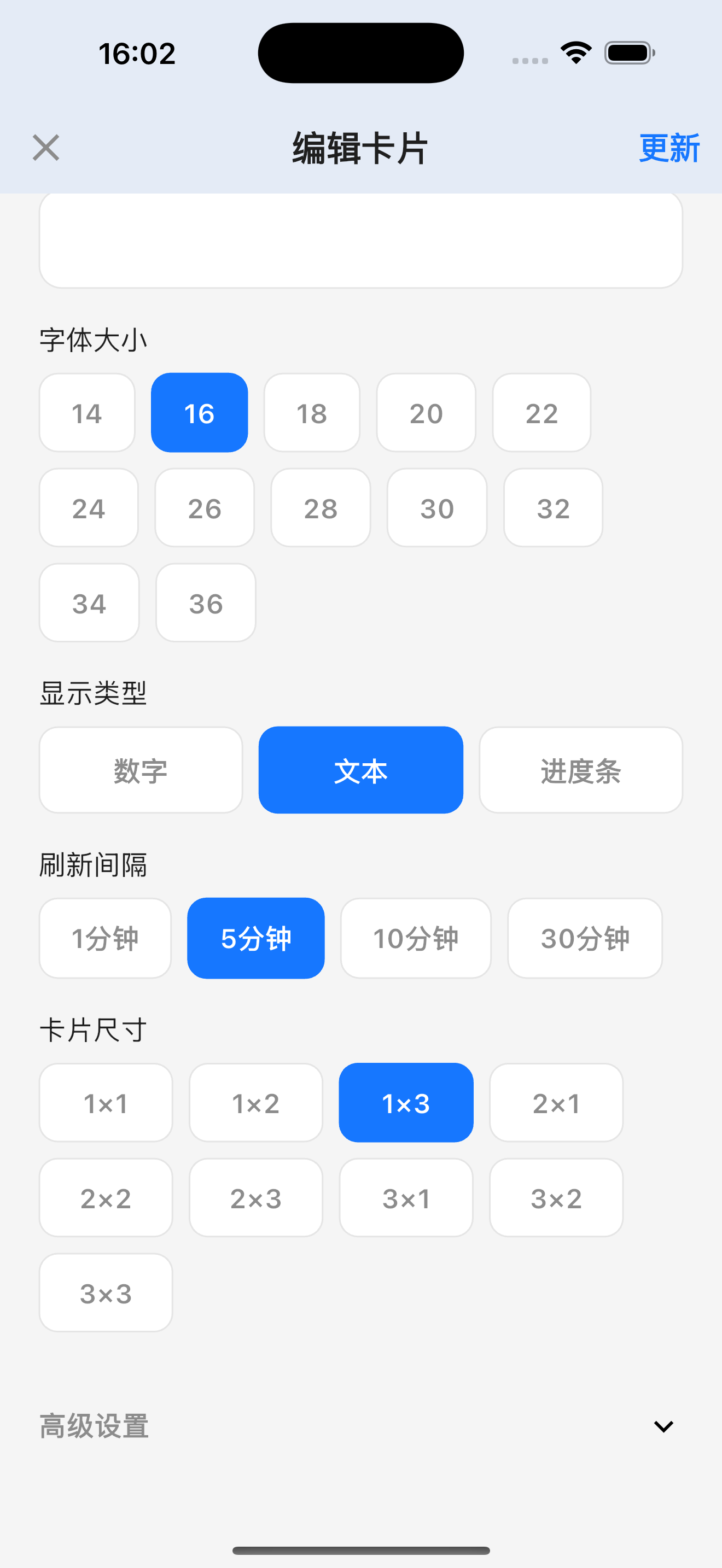Image resolution: width=722 pixels, height=1568 pixels.
Task: Choose 1×2 card size
Action: [255, 1103]
